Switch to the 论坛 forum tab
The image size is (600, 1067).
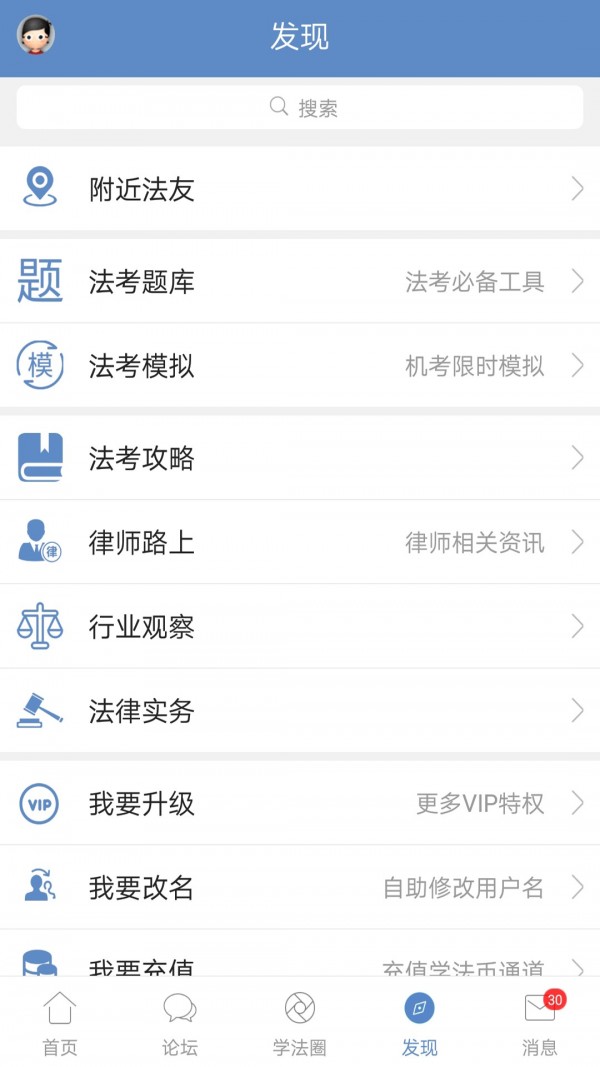tap(180, 1023)
